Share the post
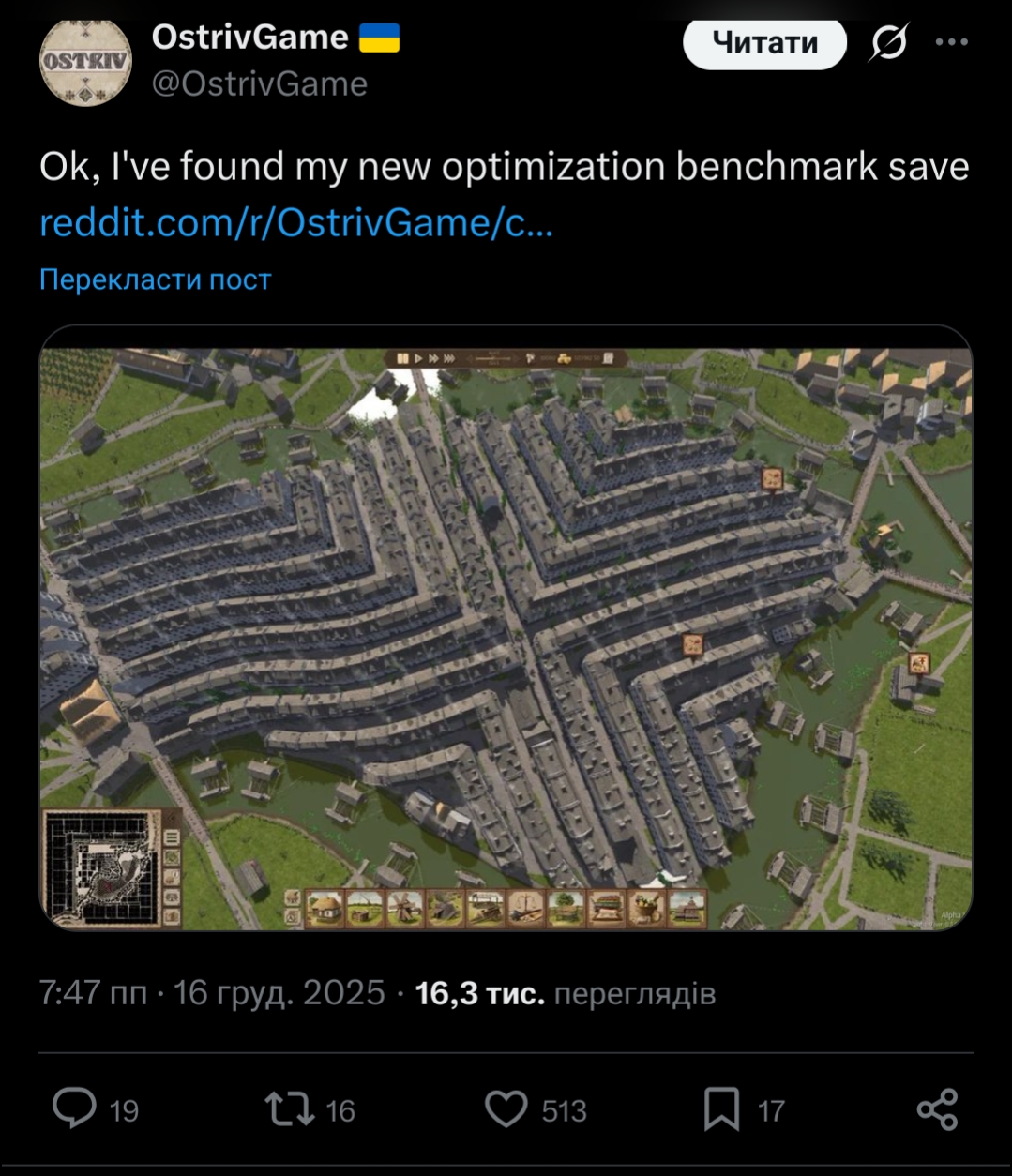The image size is (1012, 1176). (937, 1108)
